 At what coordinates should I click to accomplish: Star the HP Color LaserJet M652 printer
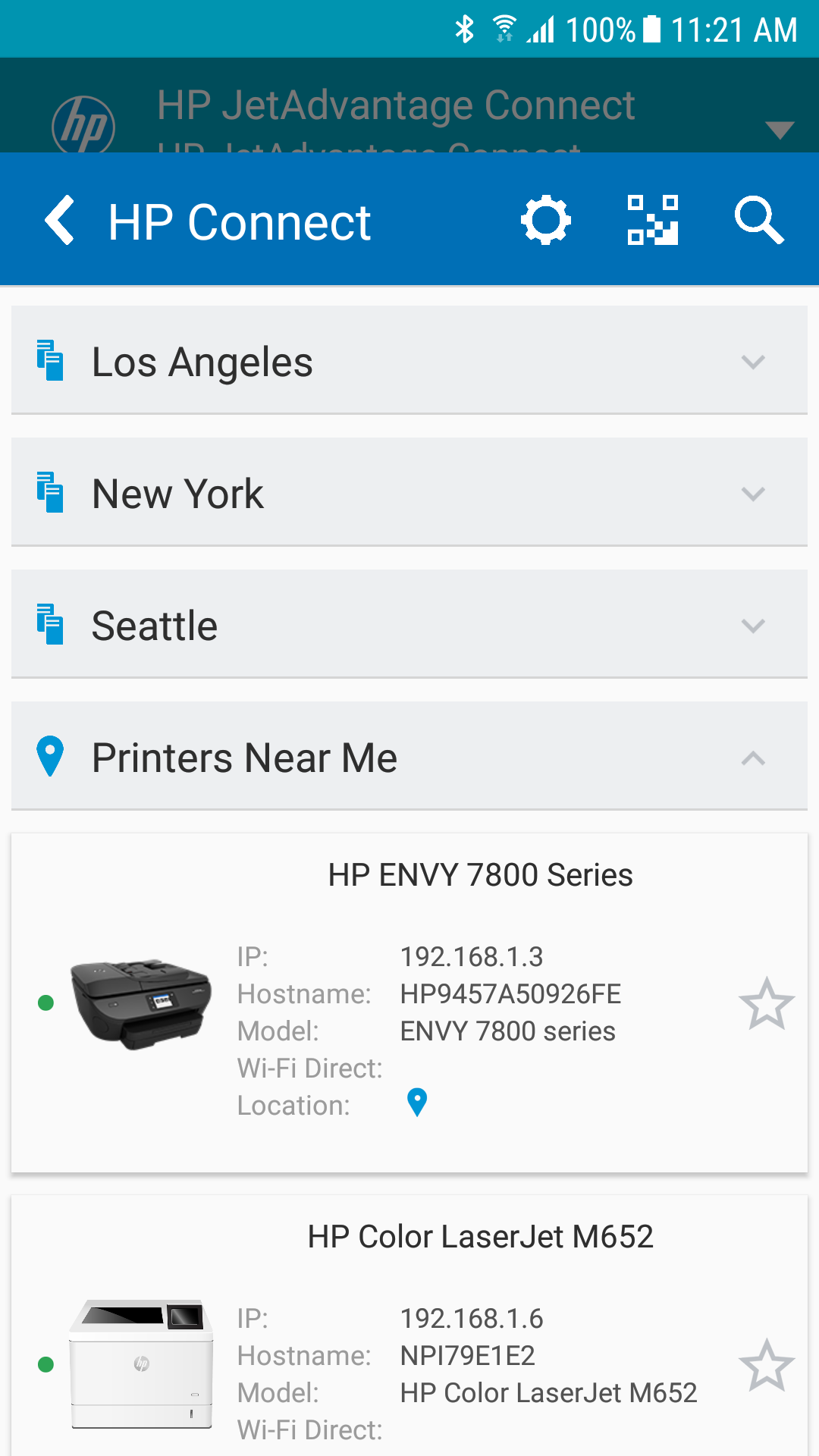[767, 1365]
